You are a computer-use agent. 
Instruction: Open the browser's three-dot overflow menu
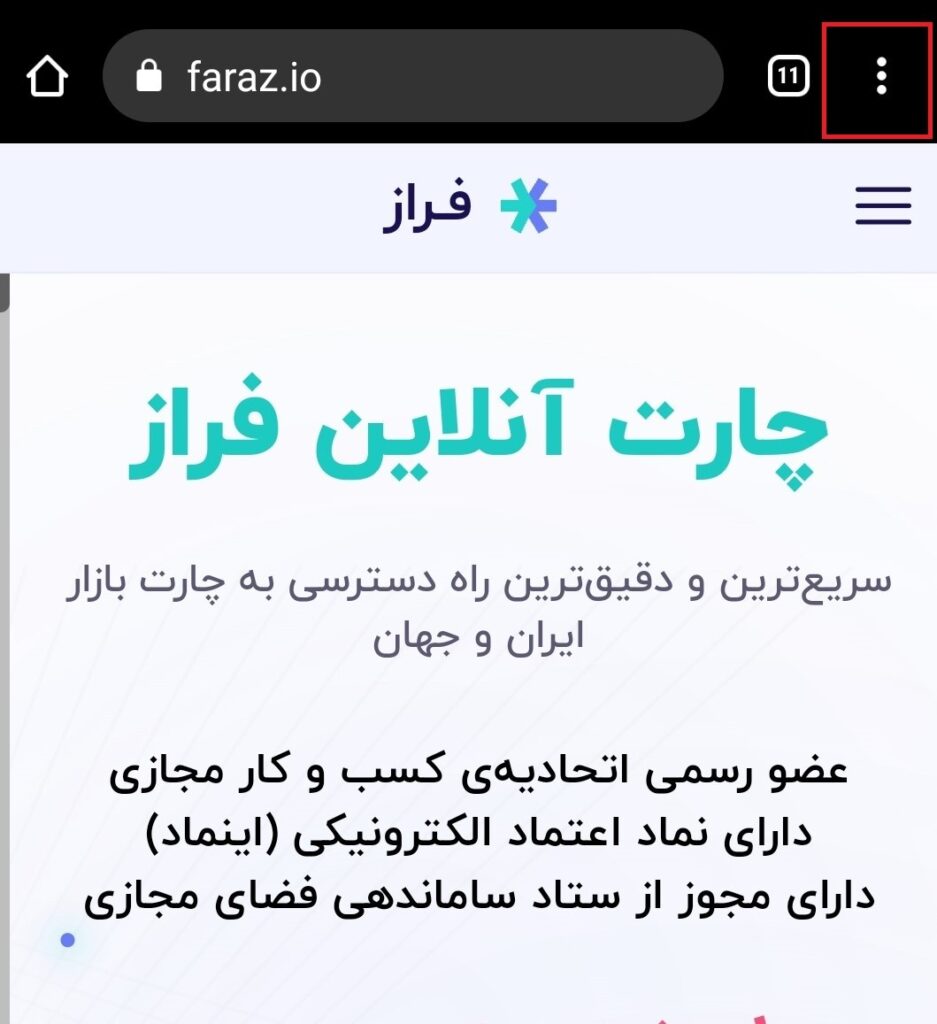(880, 76)
